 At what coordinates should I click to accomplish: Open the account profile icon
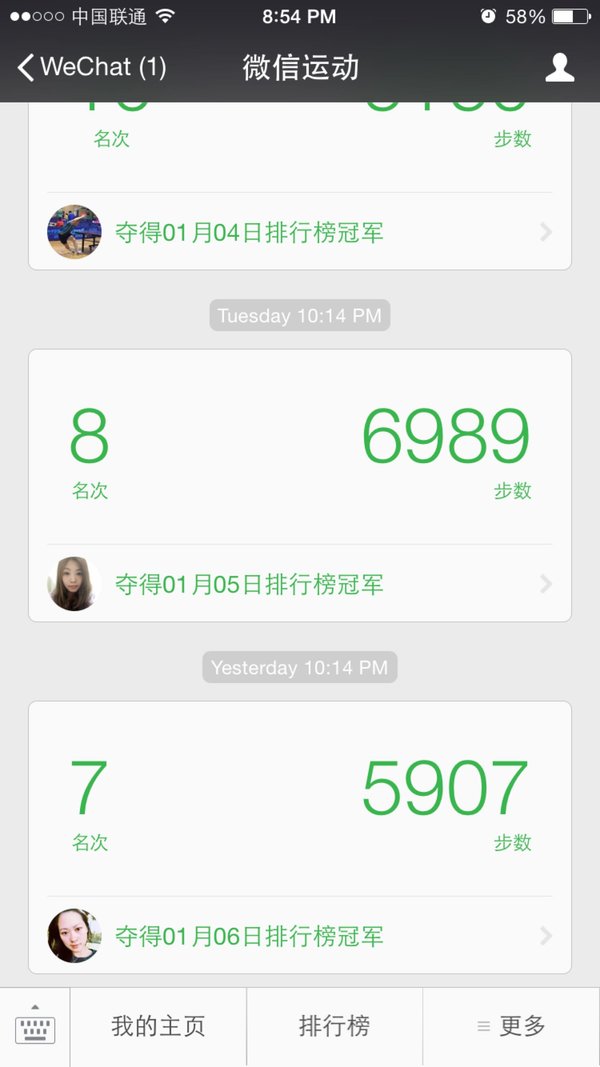click(560, 67)
